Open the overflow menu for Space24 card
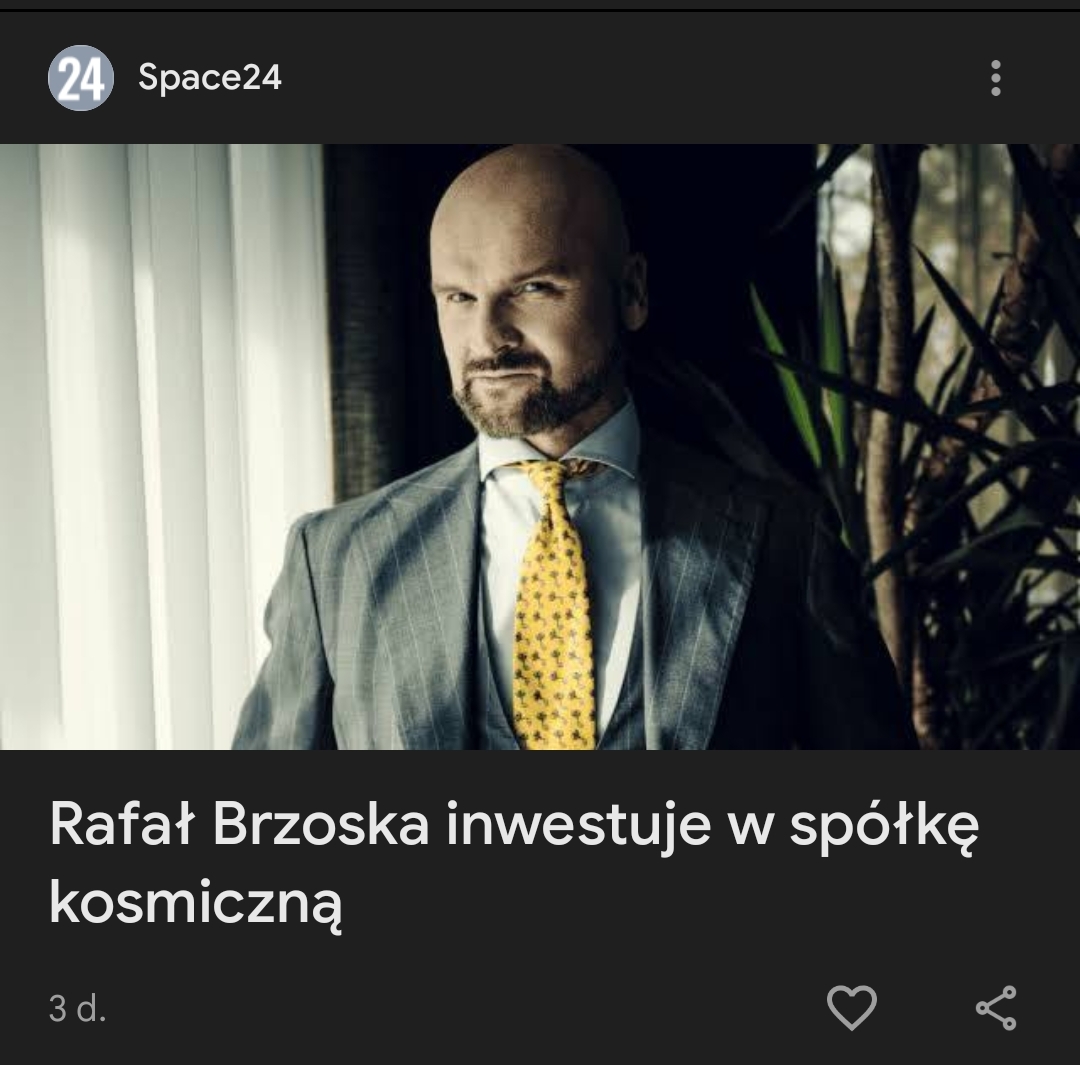Viewport: 1080px width, 1065px height. click(995, 78)
